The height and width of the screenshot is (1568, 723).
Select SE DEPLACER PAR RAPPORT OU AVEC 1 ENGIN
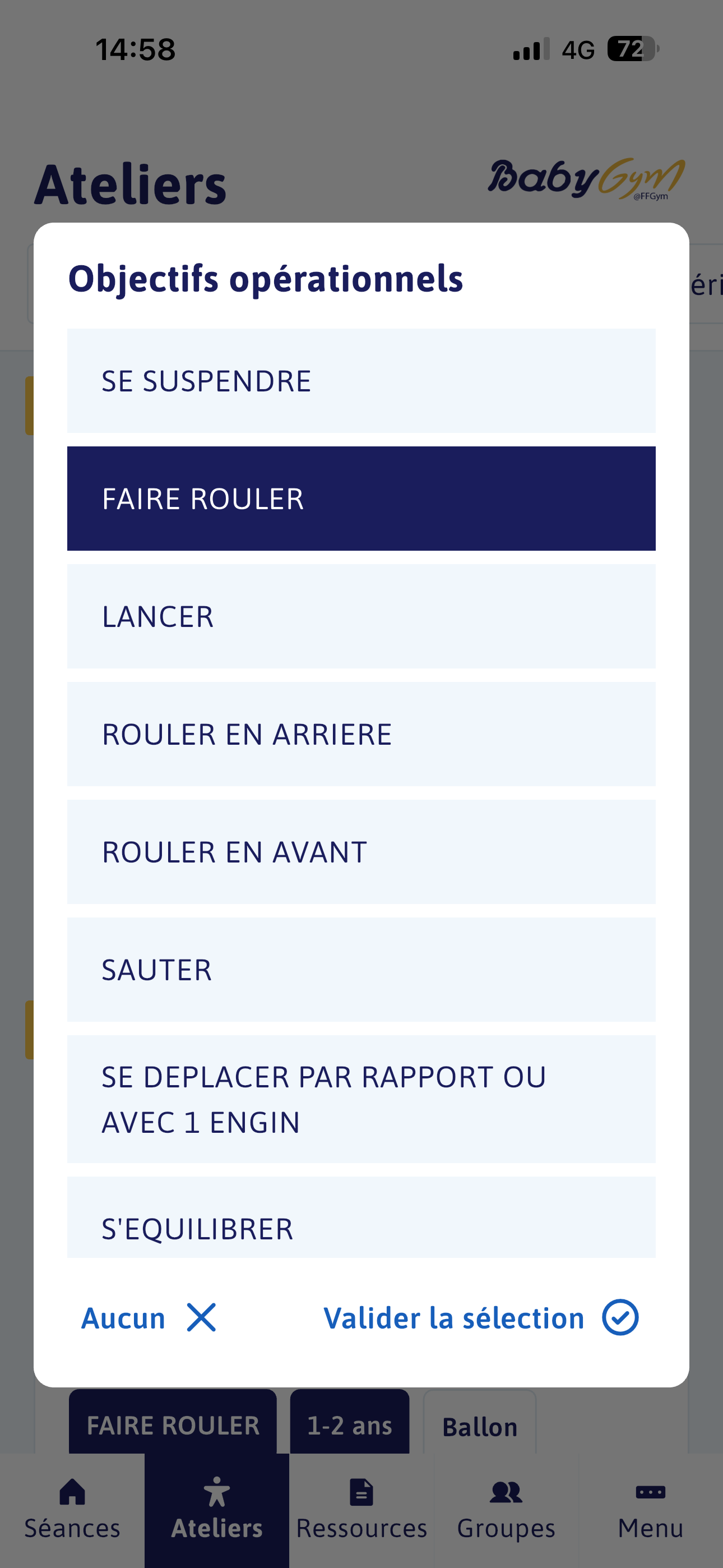[x=361, y=1099]
